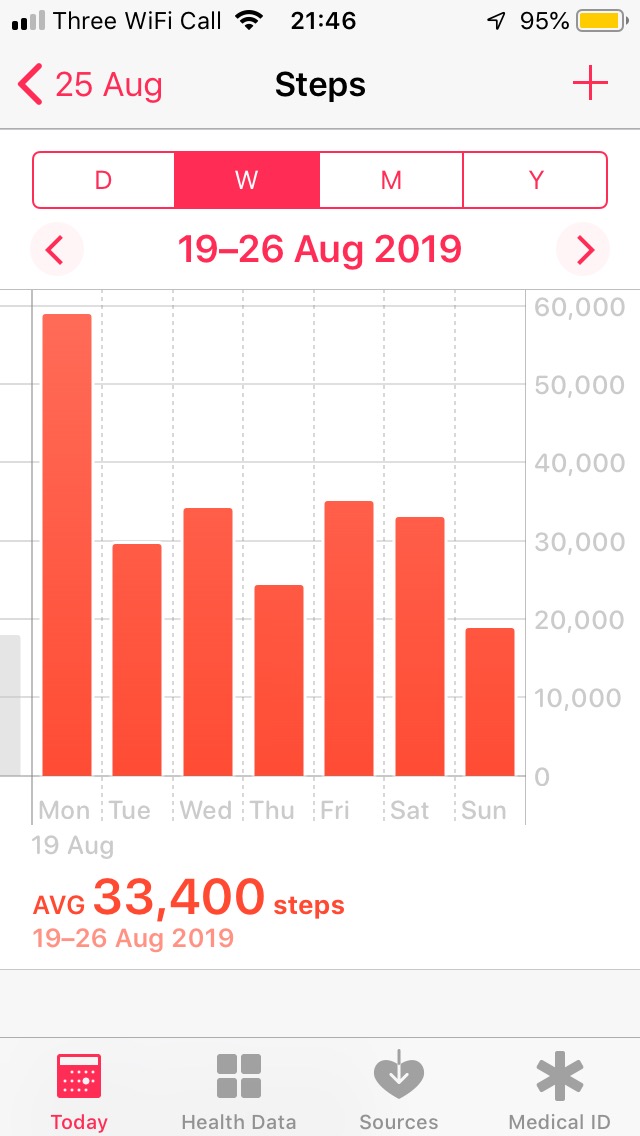Go back to 25 Aug
This screenshot has width=640, height=1136.
(90, 85)
